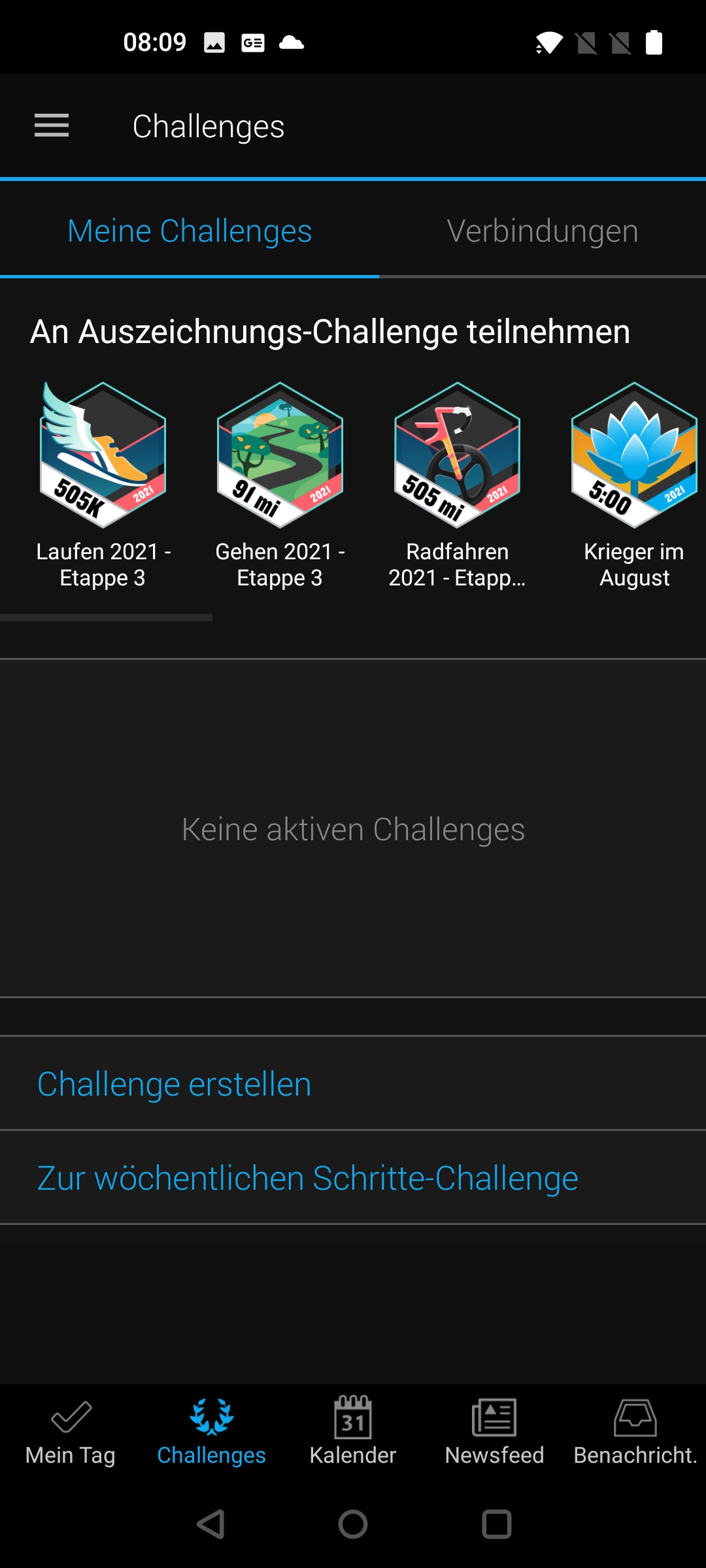
Task: Switch to the Verbindungen tab
Action: 542,231
